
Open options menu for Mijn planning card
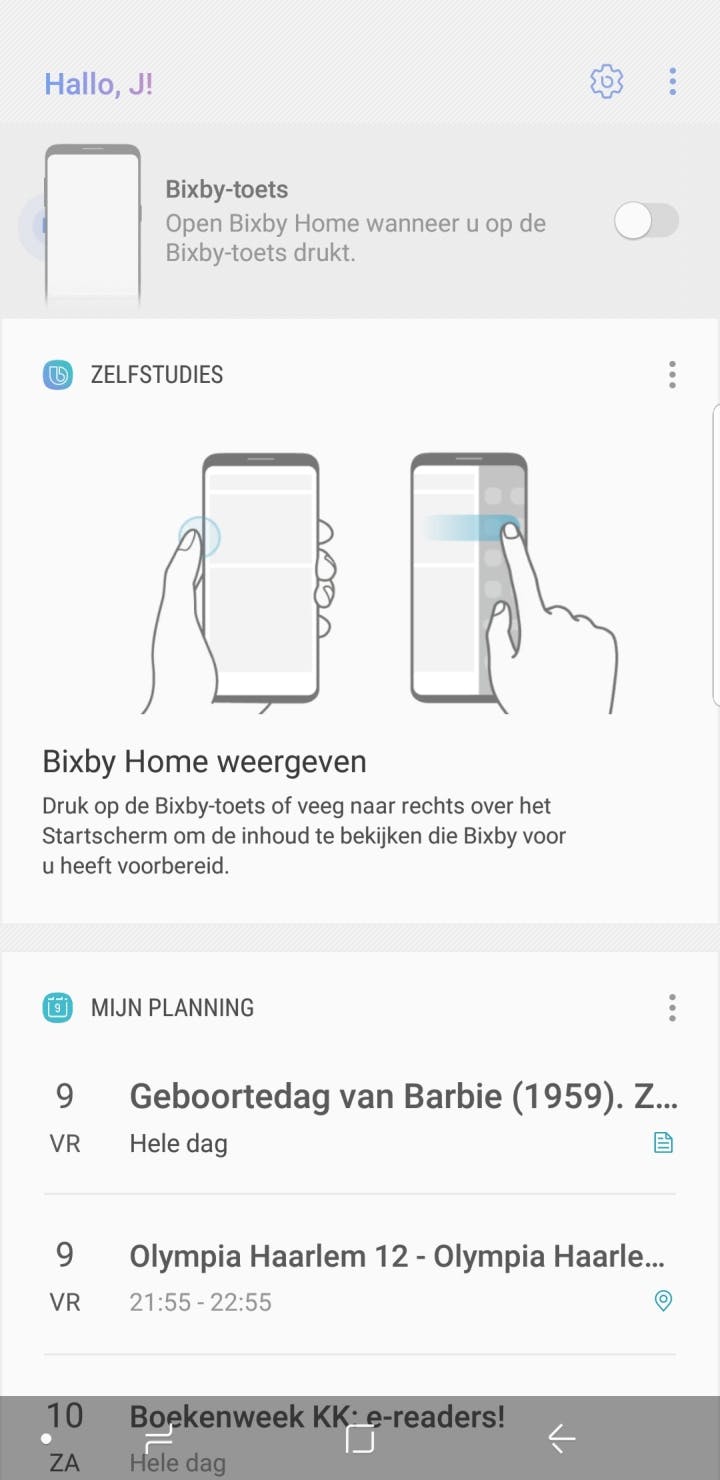tap(672, 1008)
